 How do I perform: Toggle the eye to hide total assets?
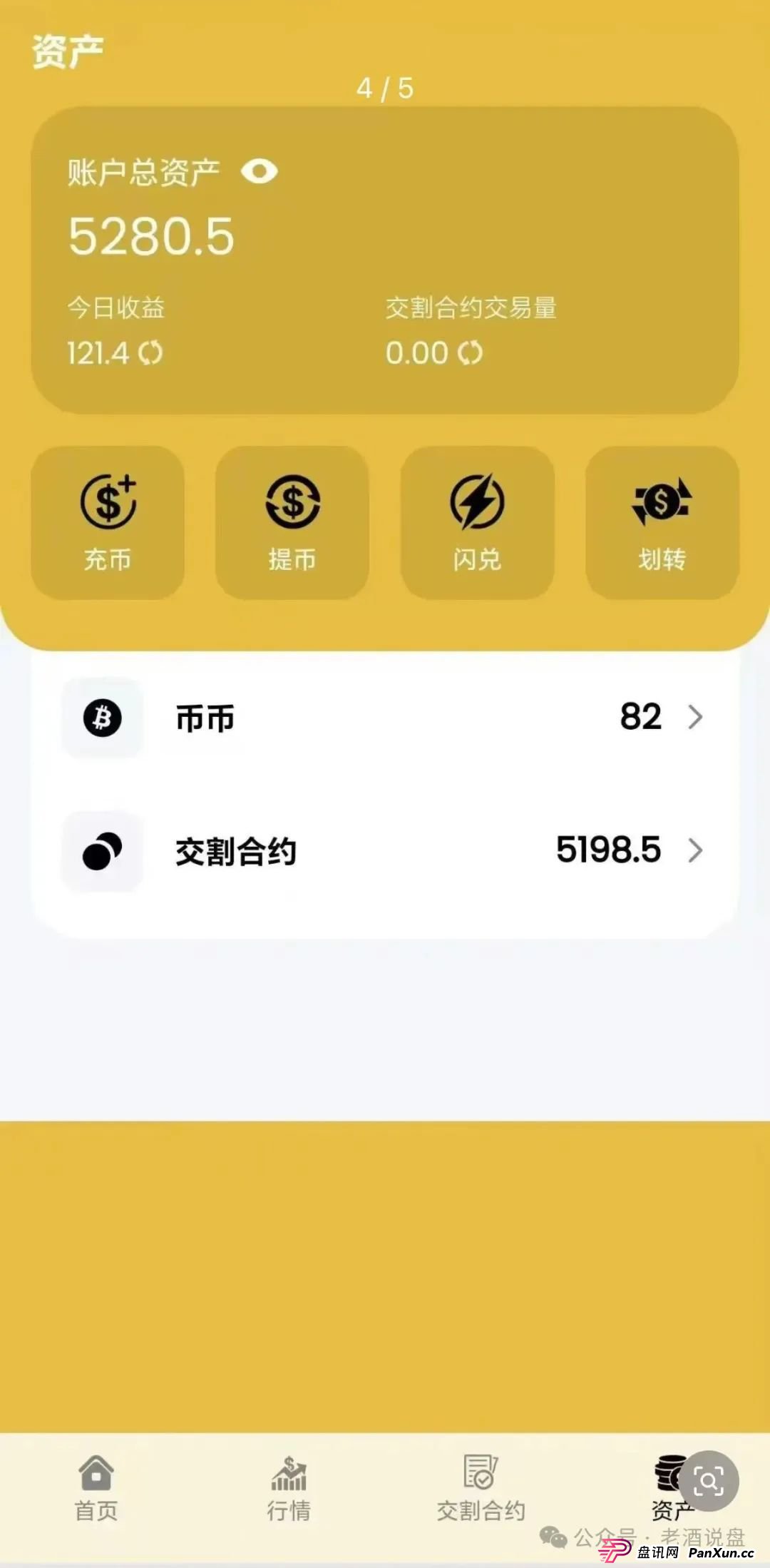pos(260,172)
